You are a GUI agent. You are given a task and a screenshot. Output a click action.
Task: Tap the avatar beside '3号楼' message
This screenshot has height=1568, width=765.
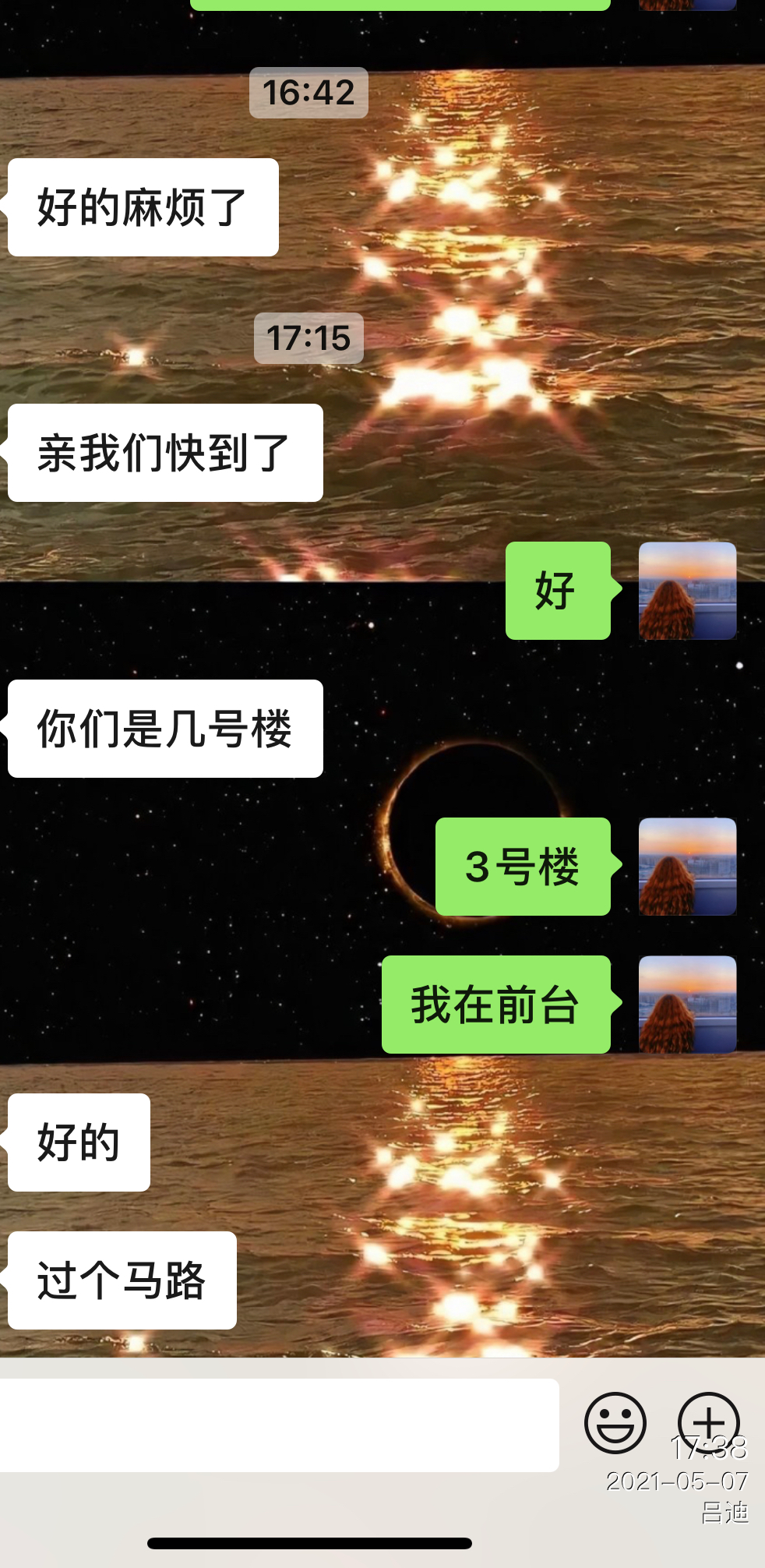click(687, 867)
